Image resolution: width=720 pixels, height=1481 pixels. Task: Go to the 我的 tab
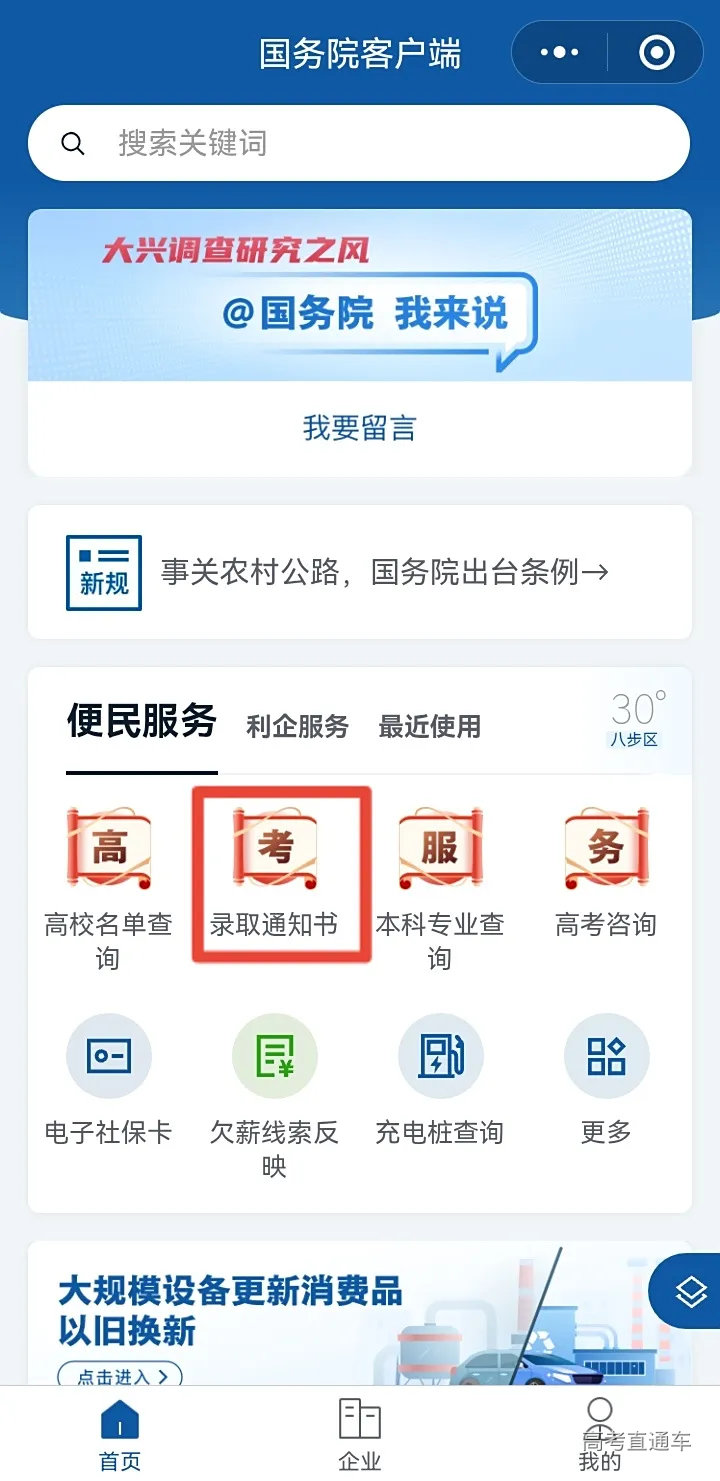pos(599,1435)
